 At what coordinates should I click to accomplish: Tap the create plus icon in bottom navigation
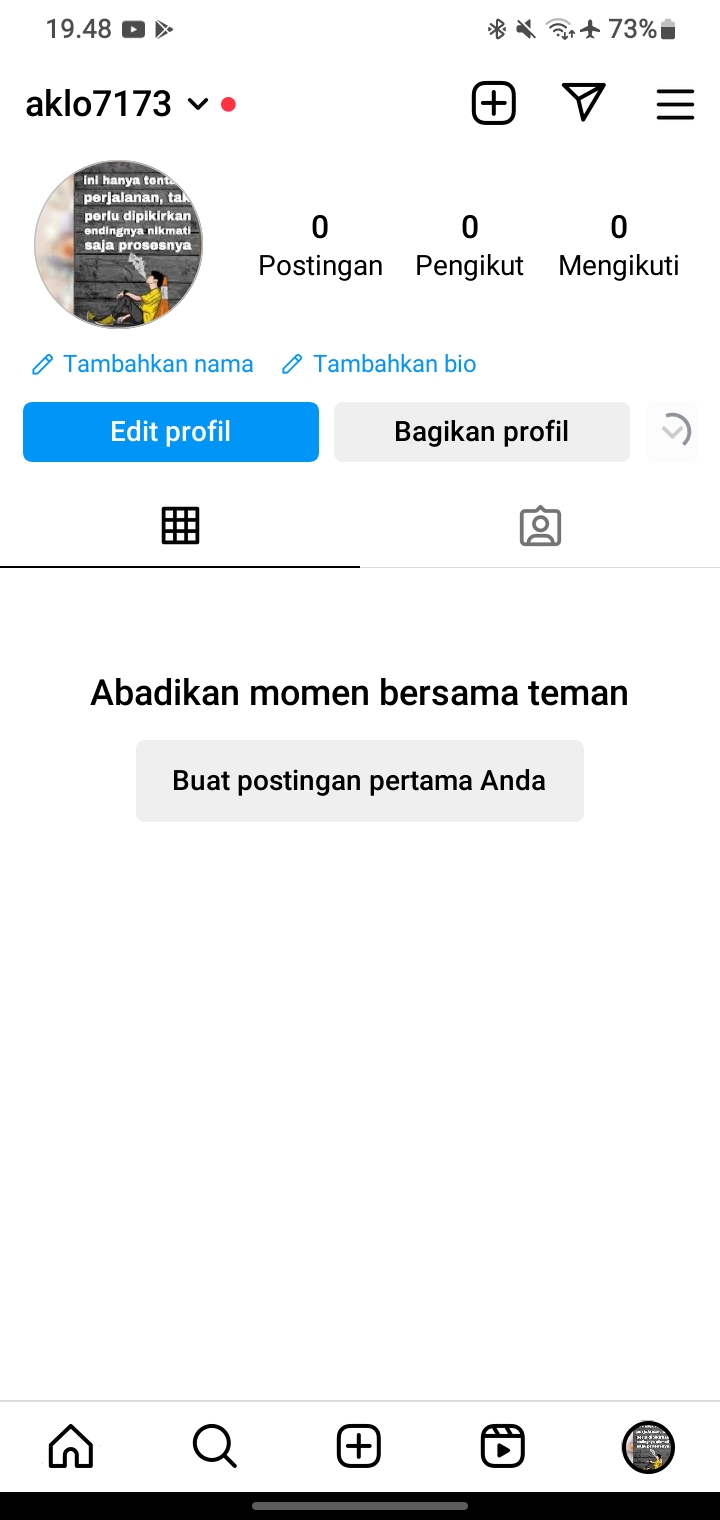point(359,1446)
